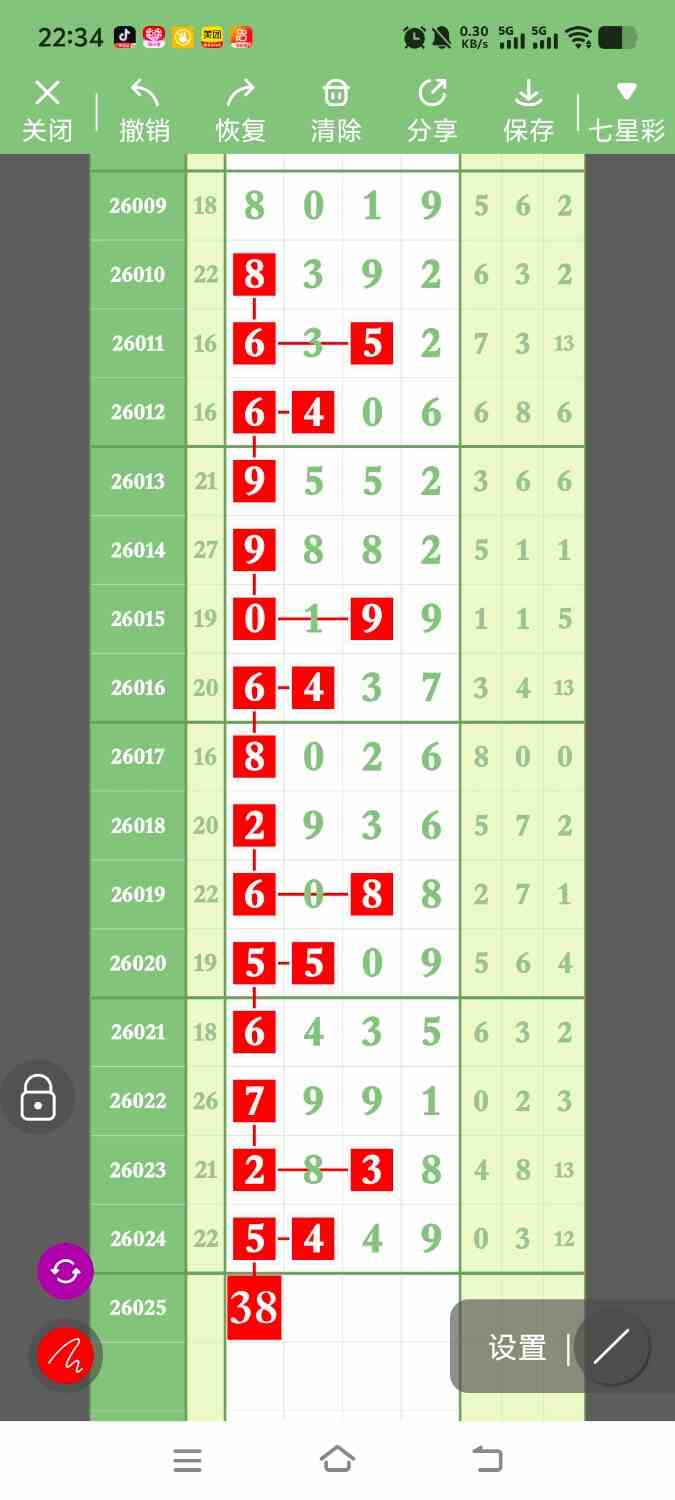Undo the last stroke (撤销)
This screenshot has height=1500, width=675.
144,111
